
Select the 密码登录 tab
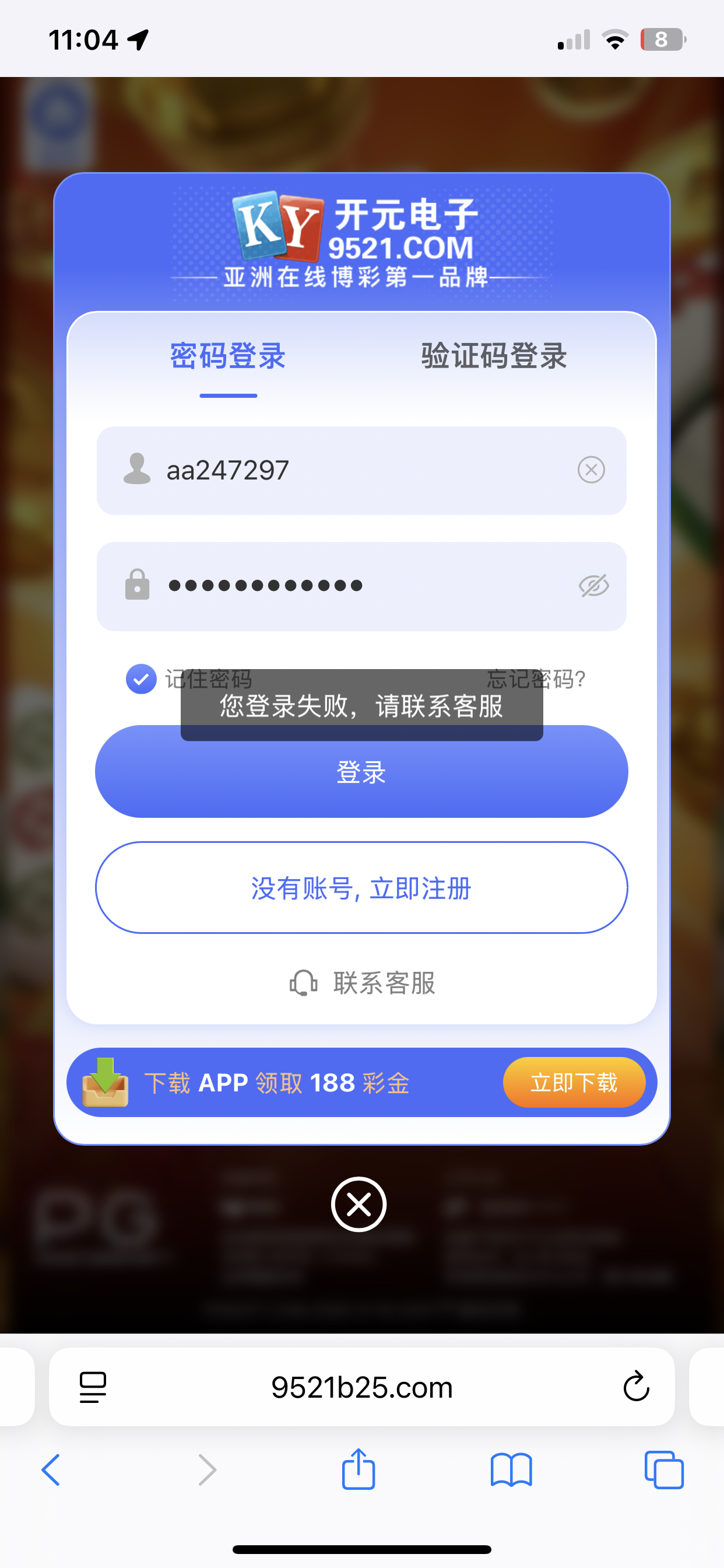click(x=227, y=356)
